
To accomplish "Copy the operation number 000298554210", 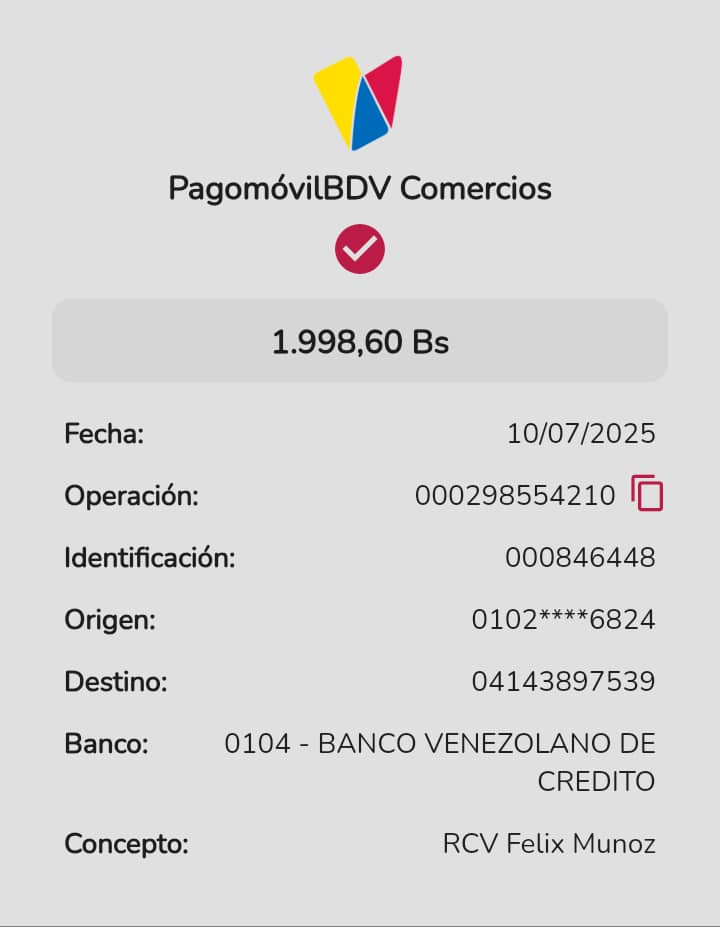I will click(647, 494).
